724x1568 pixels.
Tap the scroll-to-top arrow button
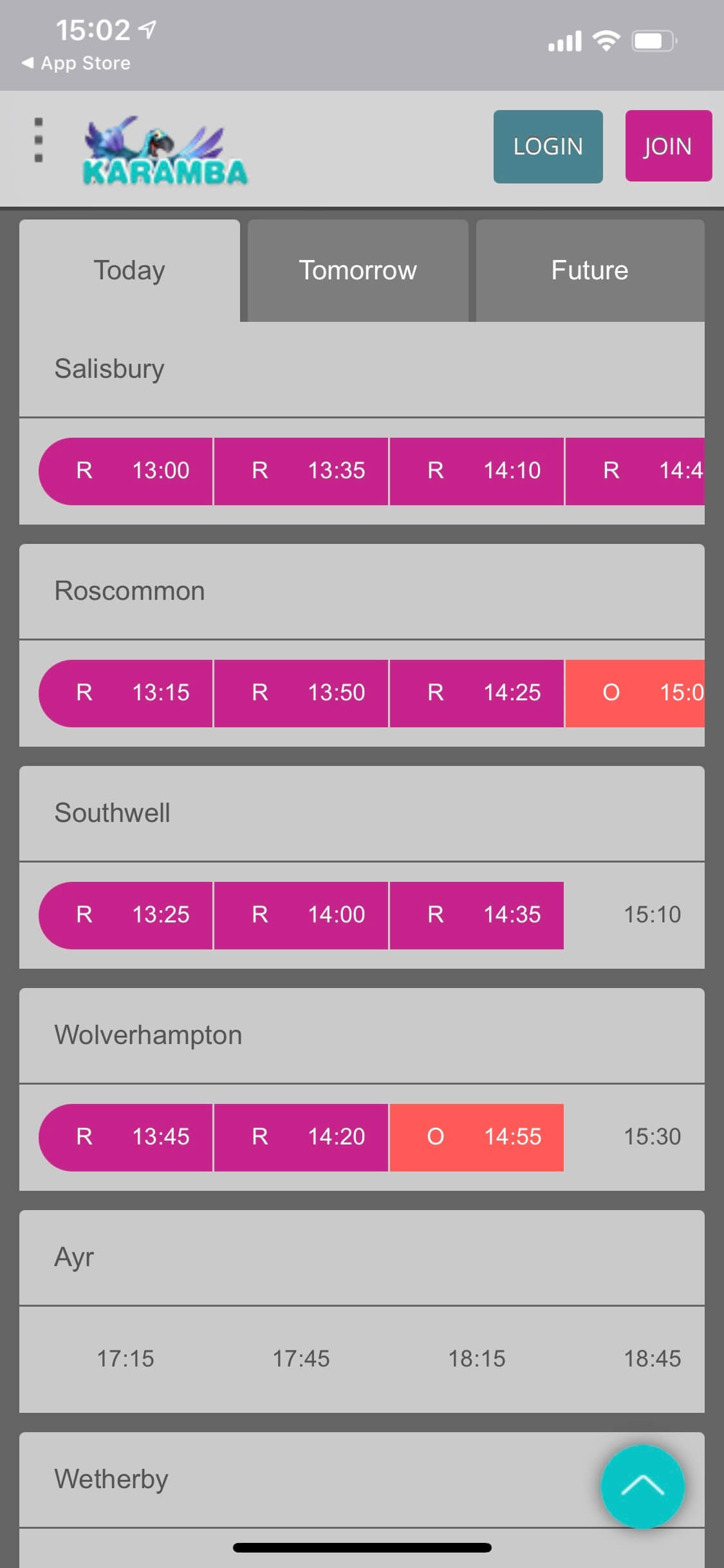point(642,1486)
